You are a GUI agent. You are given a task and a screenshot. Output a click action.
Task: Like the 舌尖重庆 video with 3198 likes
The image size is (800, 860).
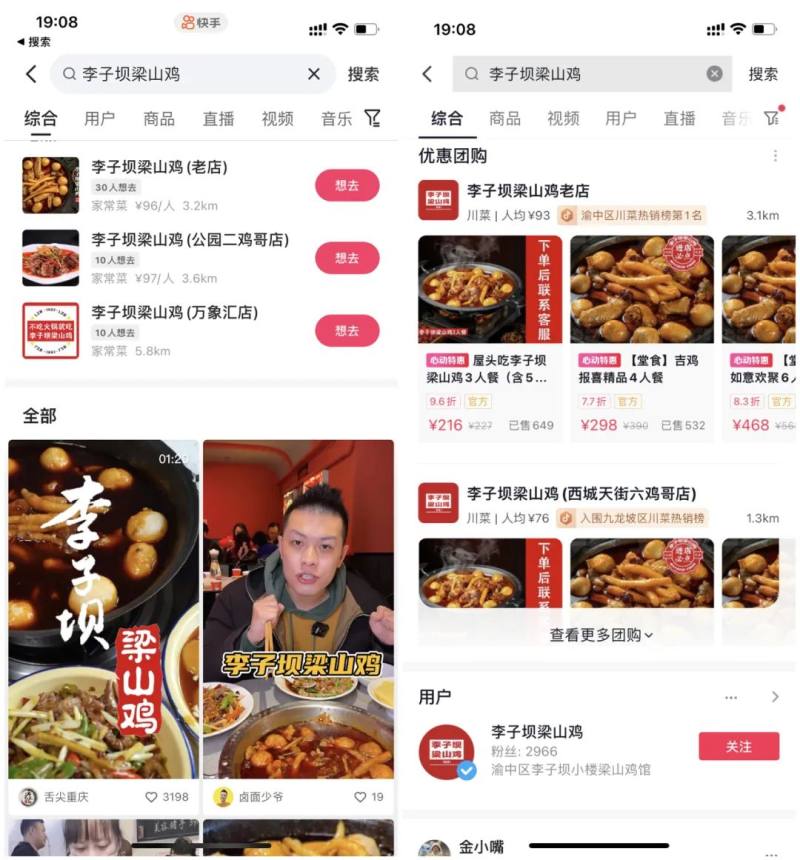coord(166,797)
